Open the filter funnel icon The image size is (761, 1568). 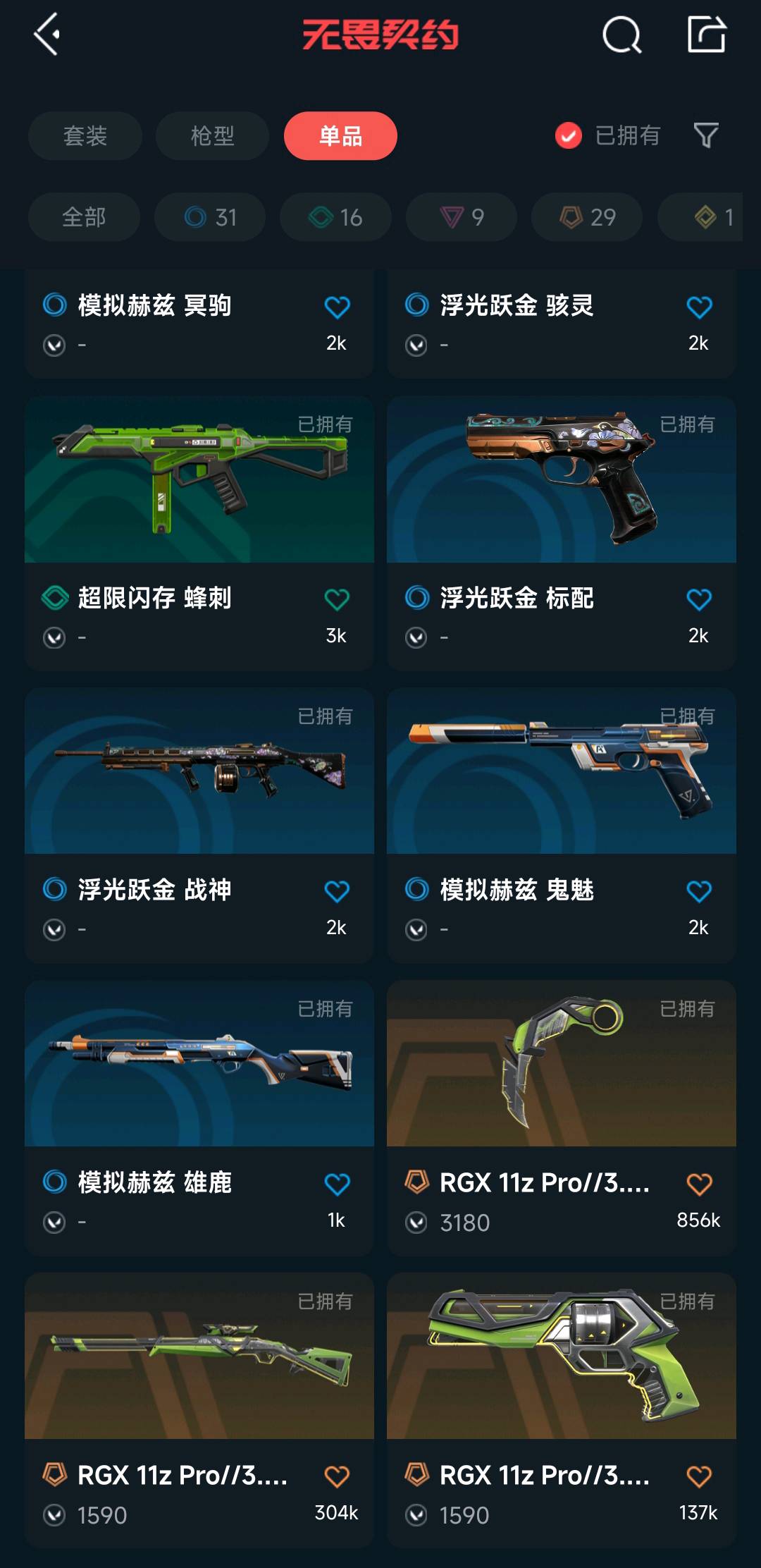click(705, 135)
